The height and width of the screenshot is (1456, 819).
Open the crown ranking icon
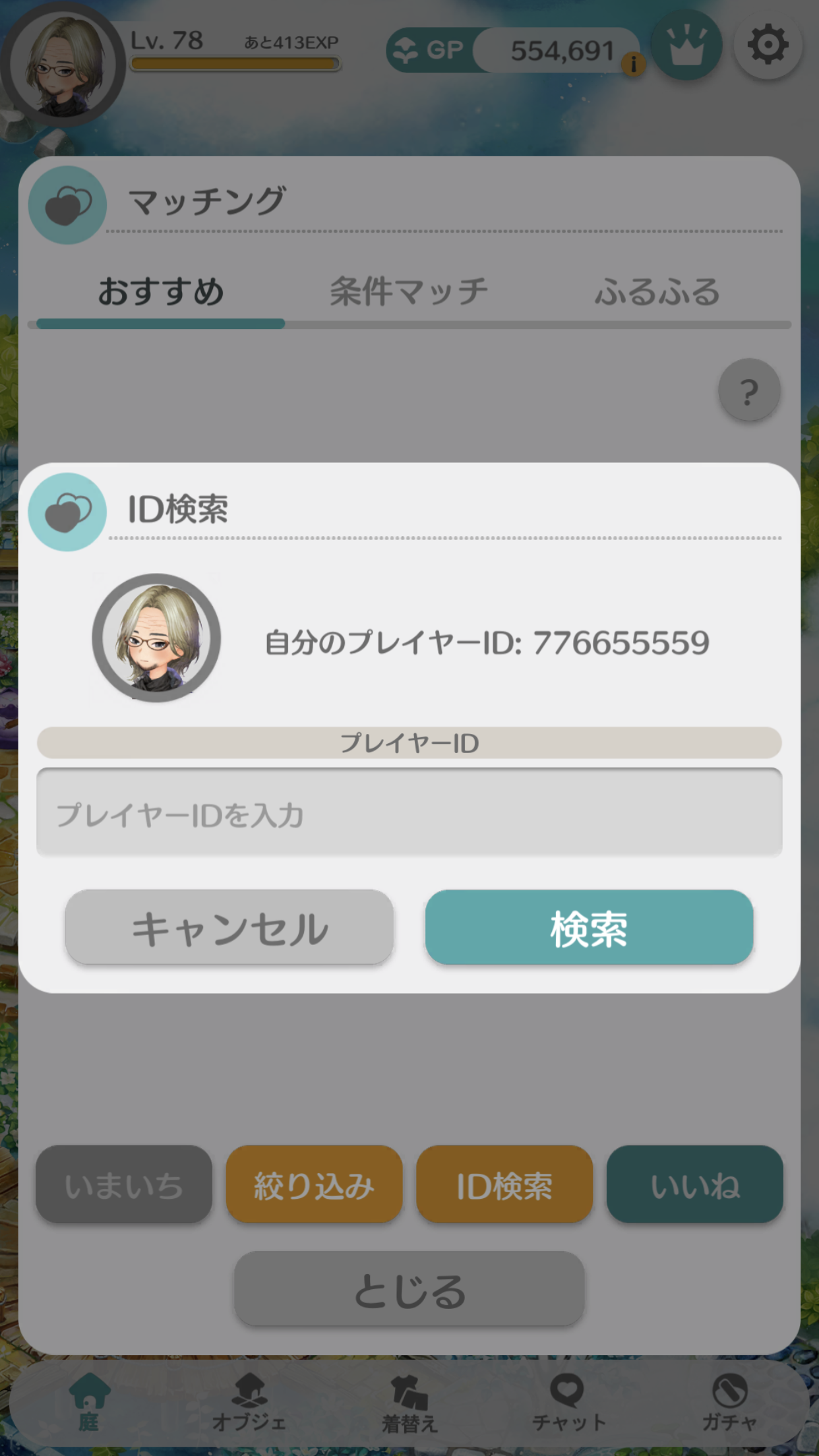(x=686, y=45)
